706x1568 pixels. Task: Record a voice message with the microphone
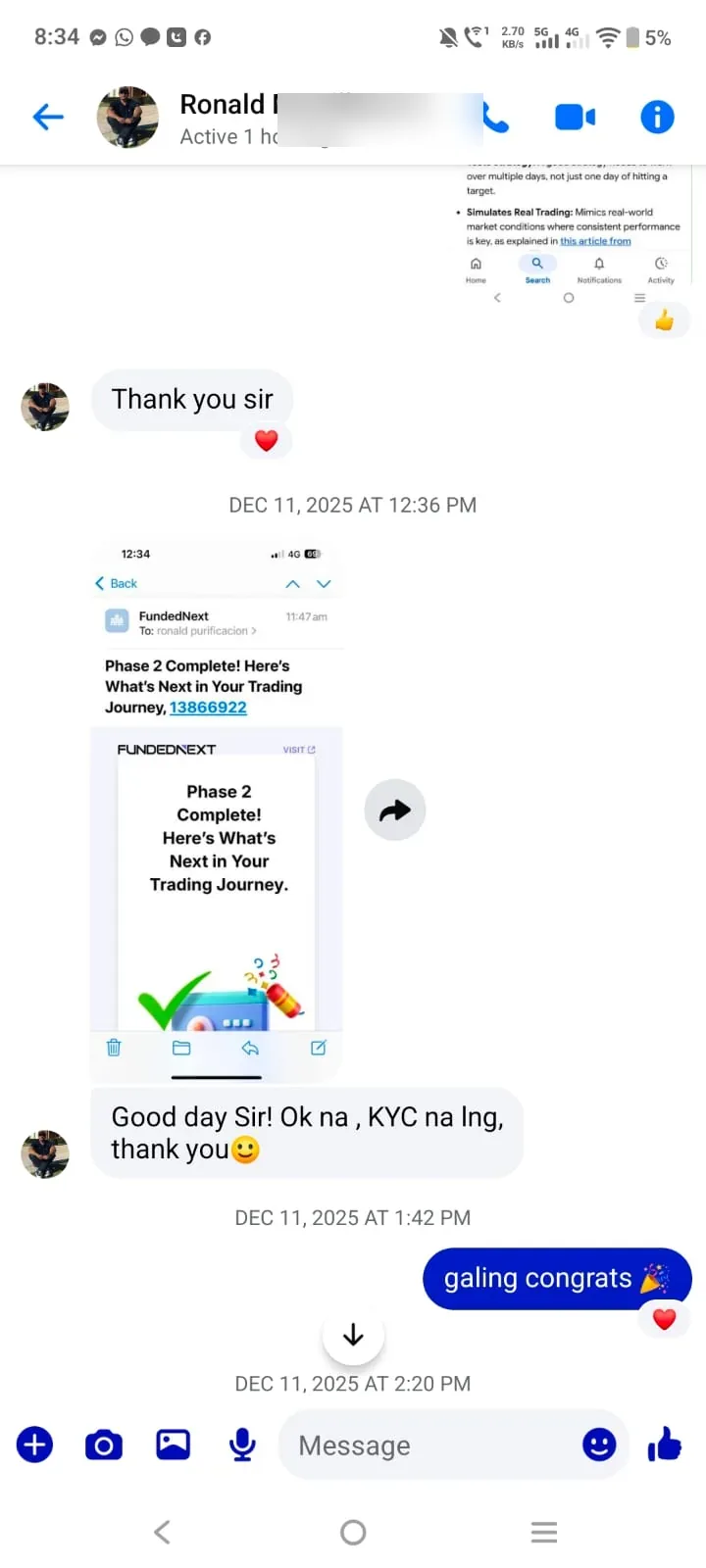pos(242,1445)
